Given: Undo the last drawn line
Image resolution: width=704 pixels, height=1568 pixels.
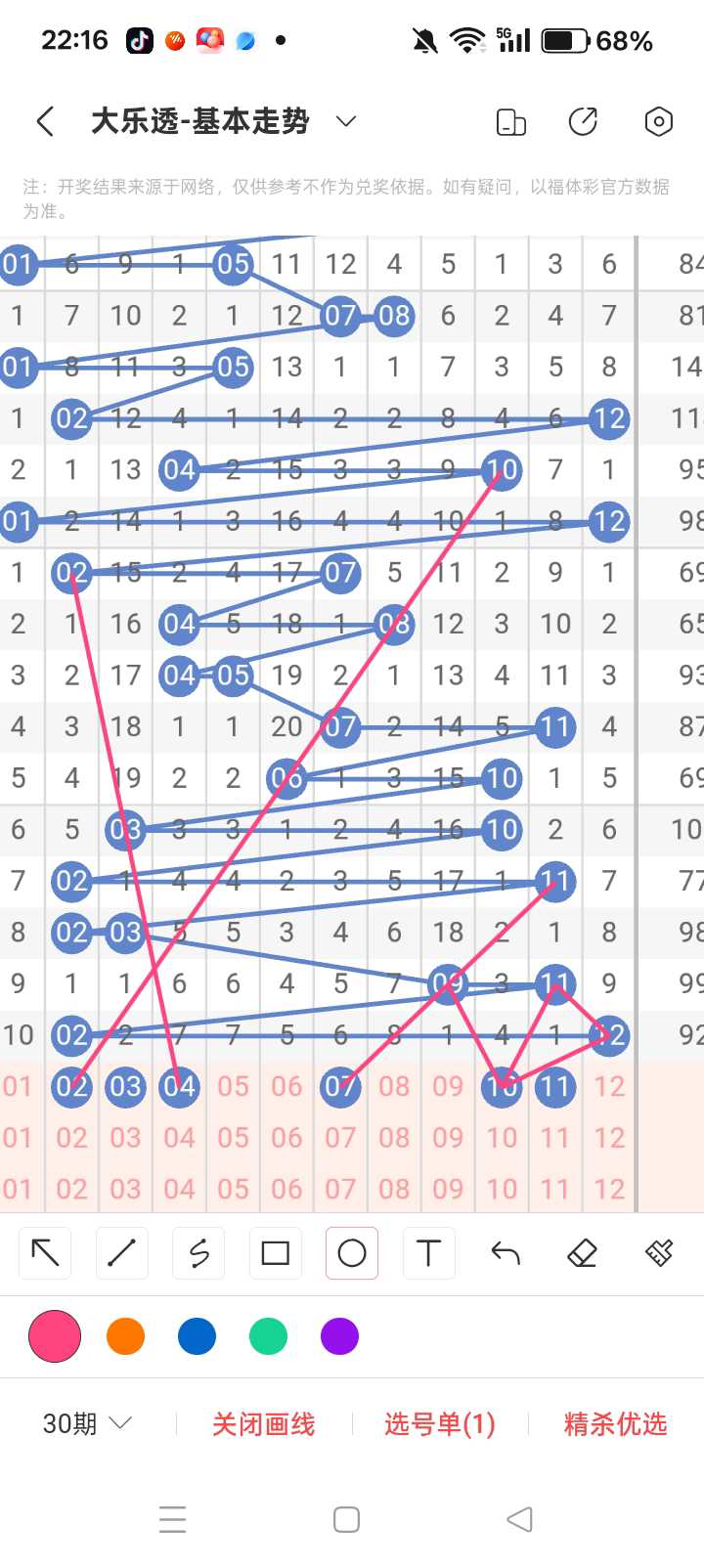Looking at the screenshot, I should pyautogui.click(x=506, y=1253).
